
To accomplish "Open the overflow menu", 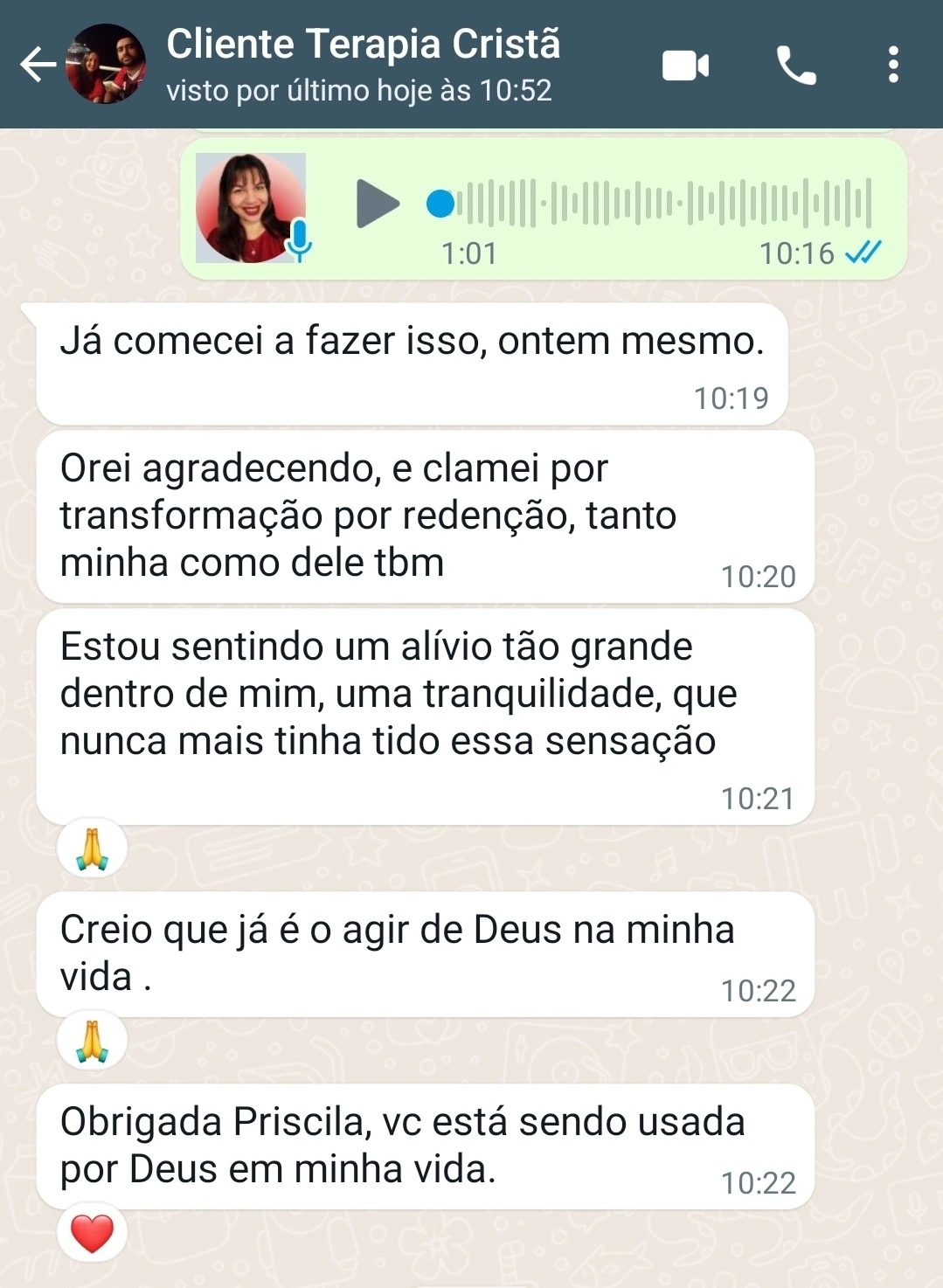I will pos(892,66).
